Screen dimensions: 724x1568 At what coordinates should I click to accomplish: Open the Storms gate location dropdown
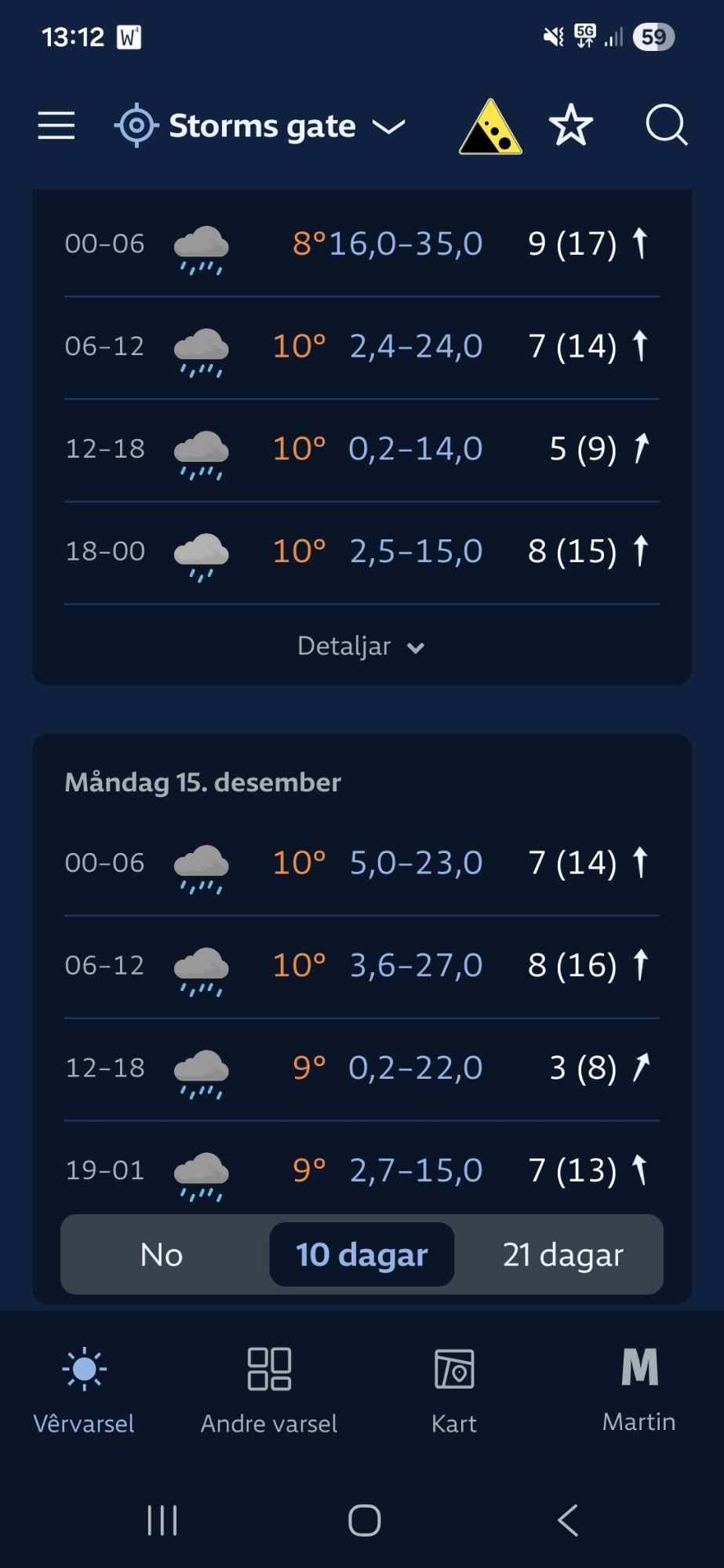point(262,126)
